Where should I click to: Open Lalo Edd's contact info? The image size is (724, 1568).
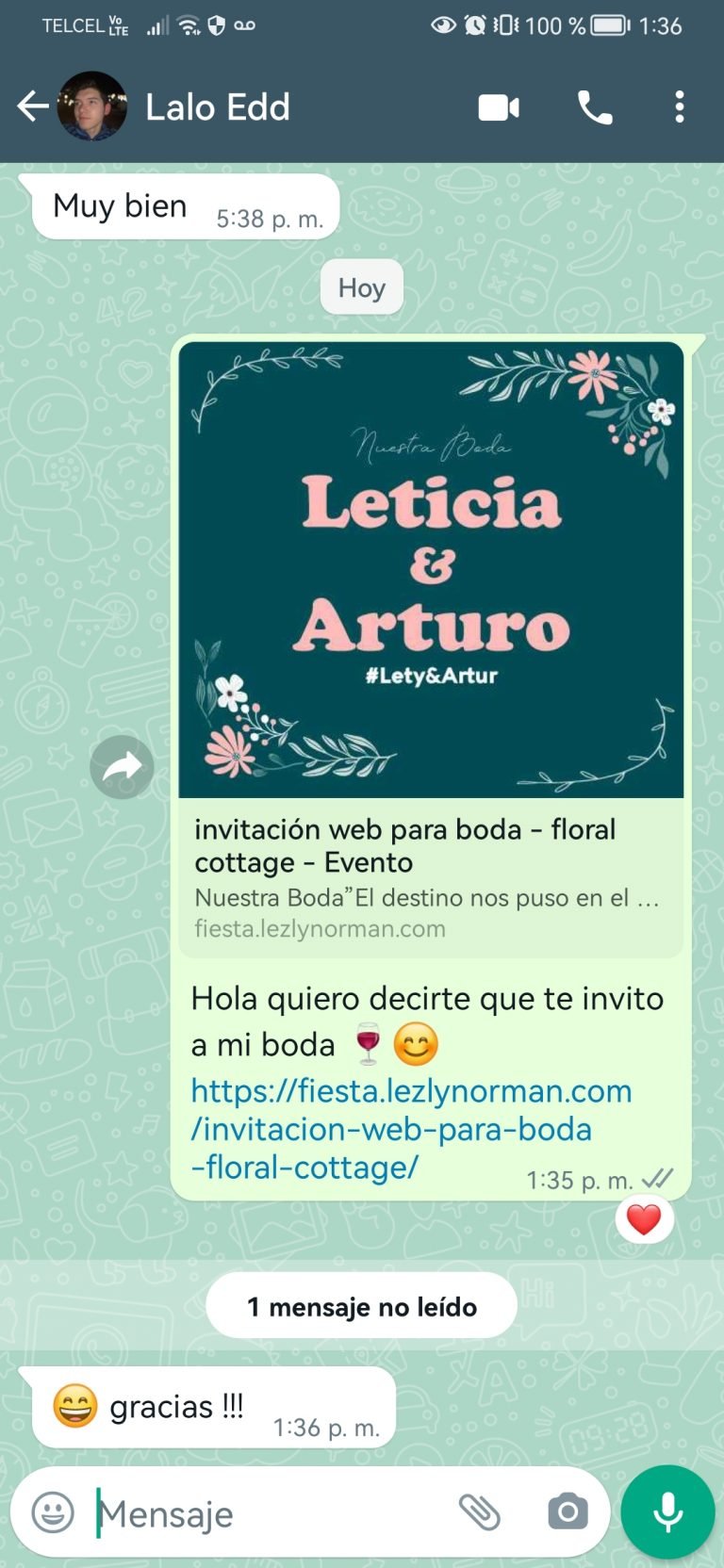click(x=217, y=107)
